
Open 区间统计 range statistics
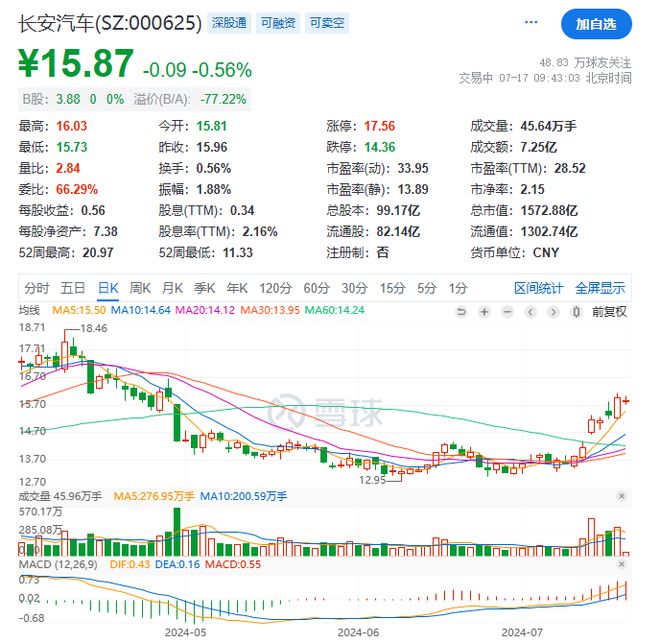[538, 288]
